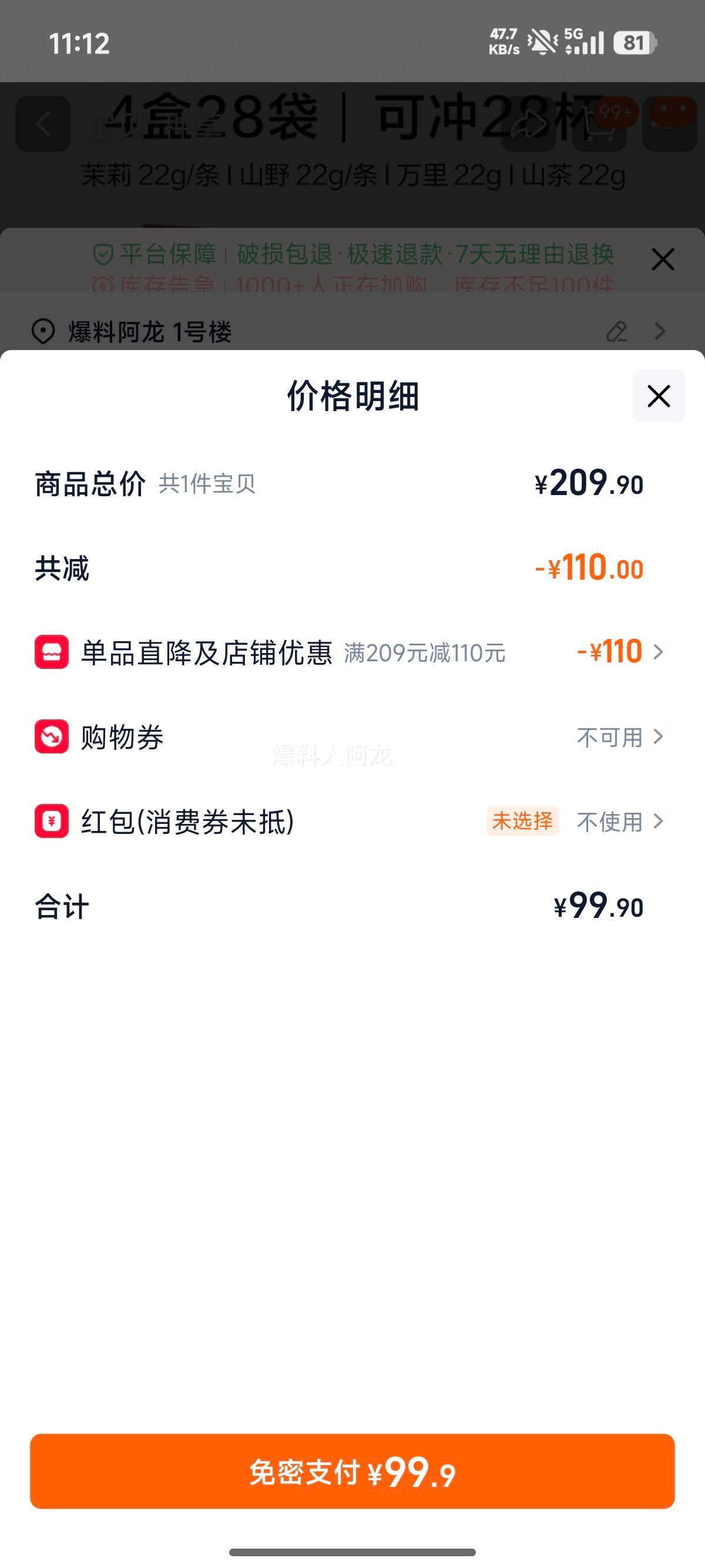This screenshot has width=705, height=1568.
Task: Choose a 红包 red packet option
Action: pos(620,822)
